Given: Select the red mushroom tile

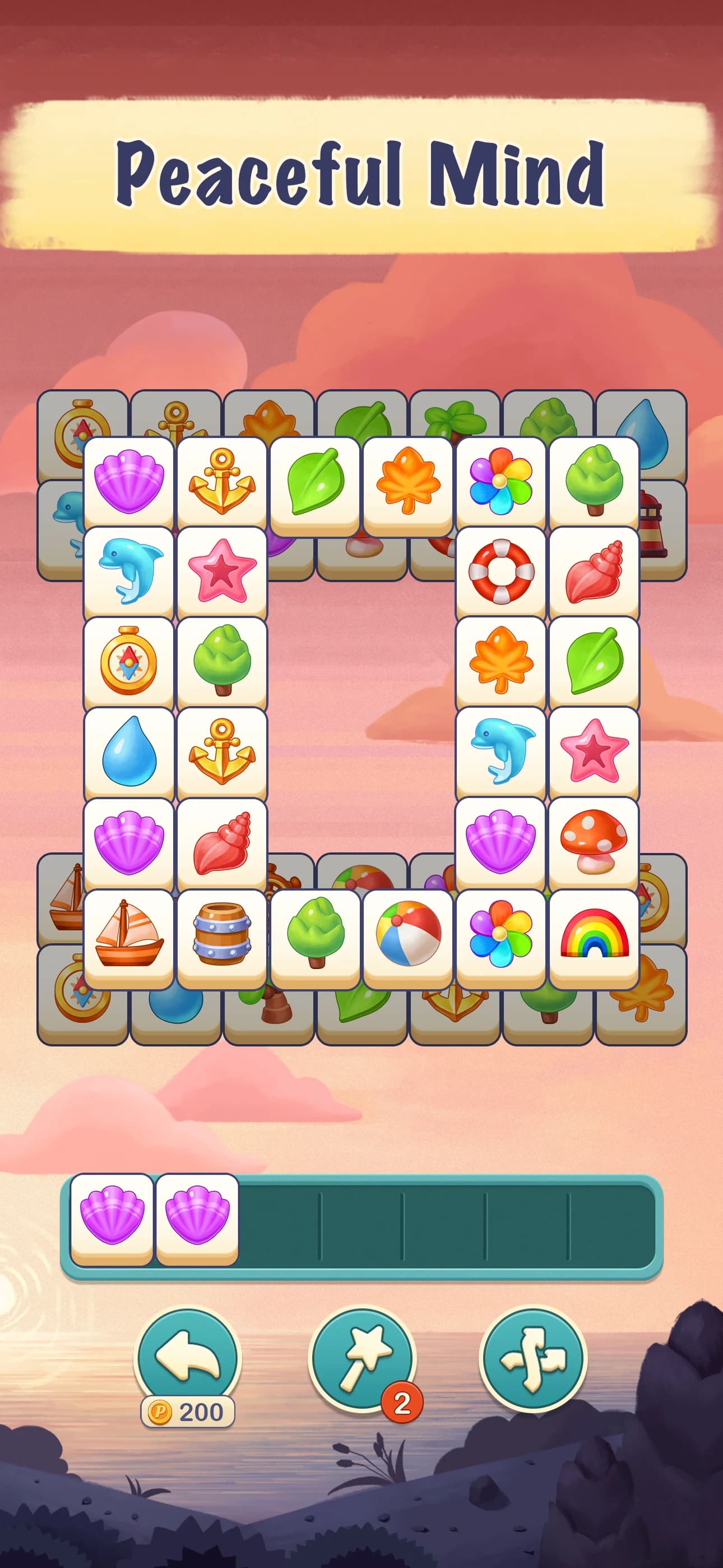Looking at the screenshot, I should 594,842.
